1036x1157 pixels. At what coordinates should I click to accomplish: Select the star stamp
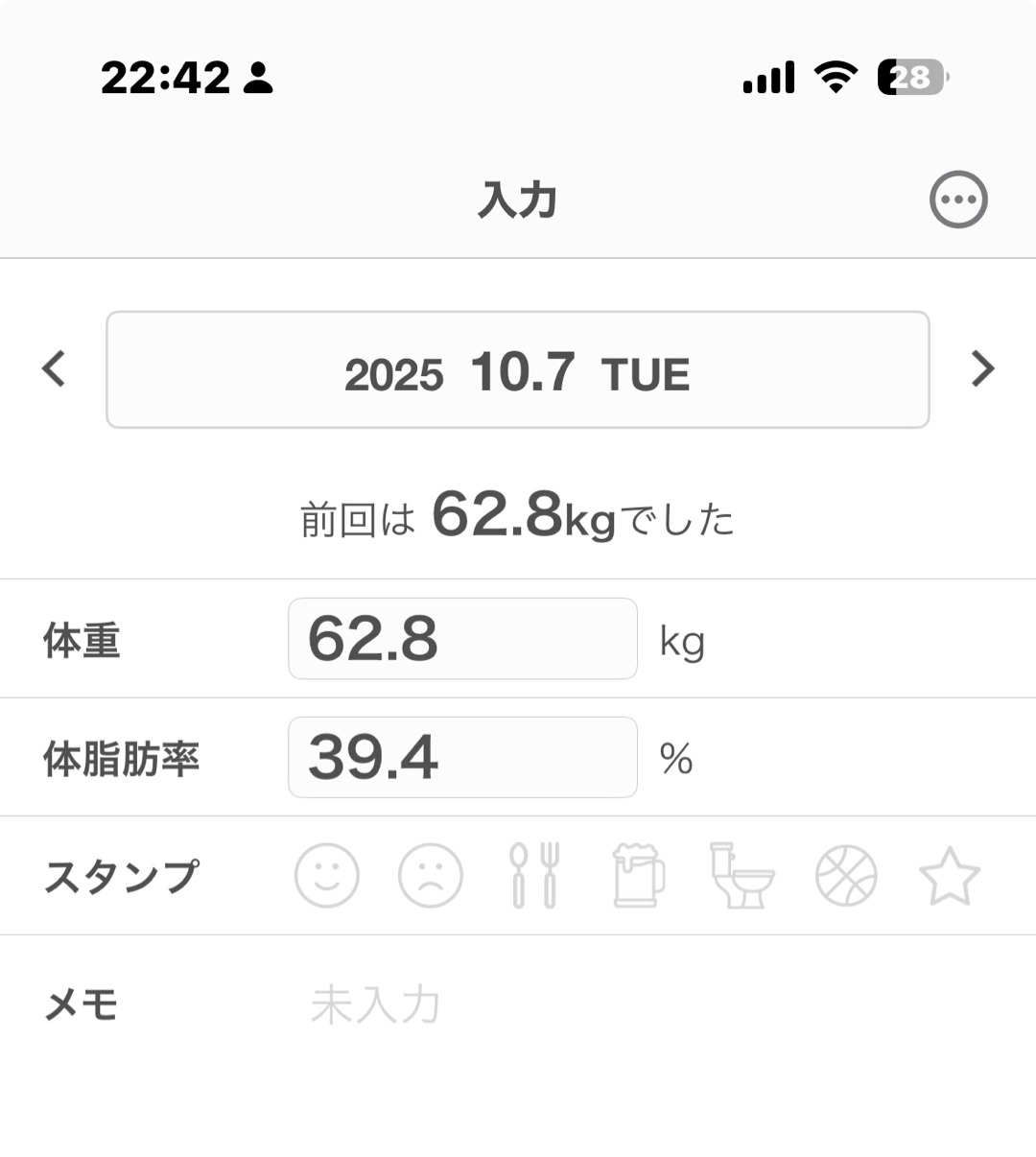pyautogui.click(x=950, y=875)
